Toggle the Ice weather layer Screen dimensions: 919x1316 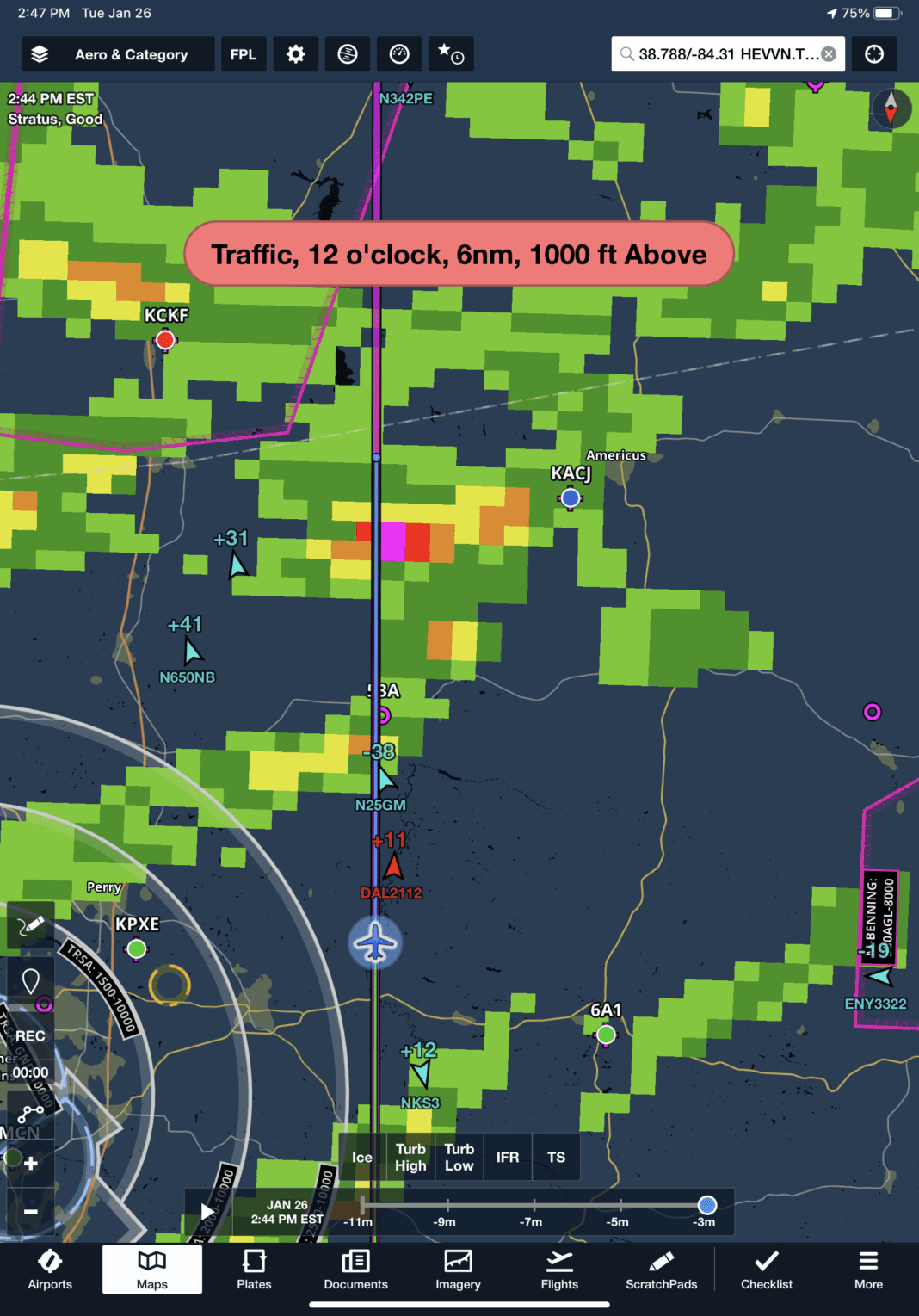[x=361, y=1157]
